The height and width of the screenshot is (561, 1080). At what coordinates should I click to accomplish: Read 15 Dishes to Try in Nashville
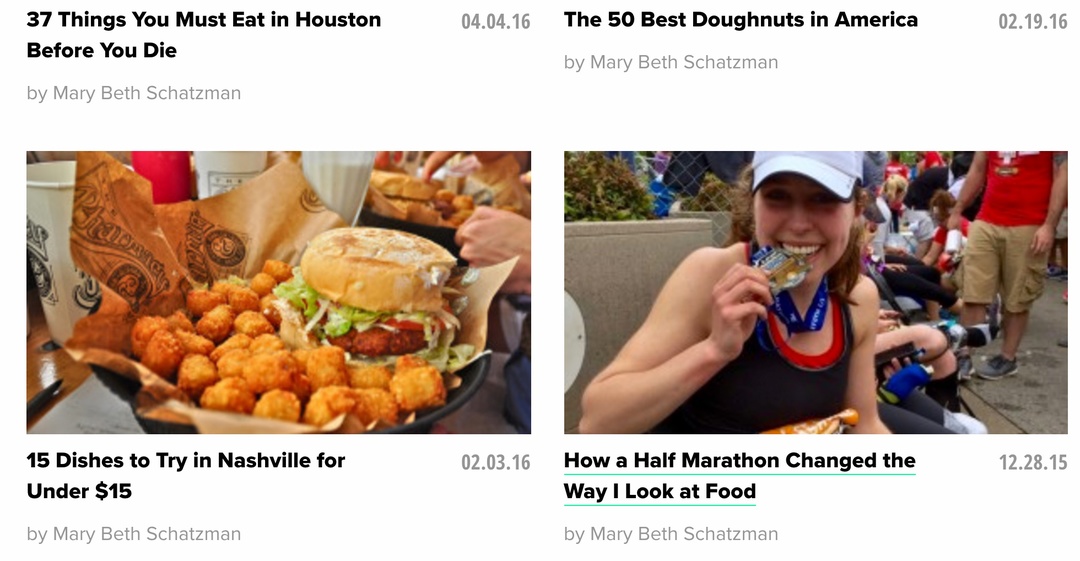coord(185,475)
